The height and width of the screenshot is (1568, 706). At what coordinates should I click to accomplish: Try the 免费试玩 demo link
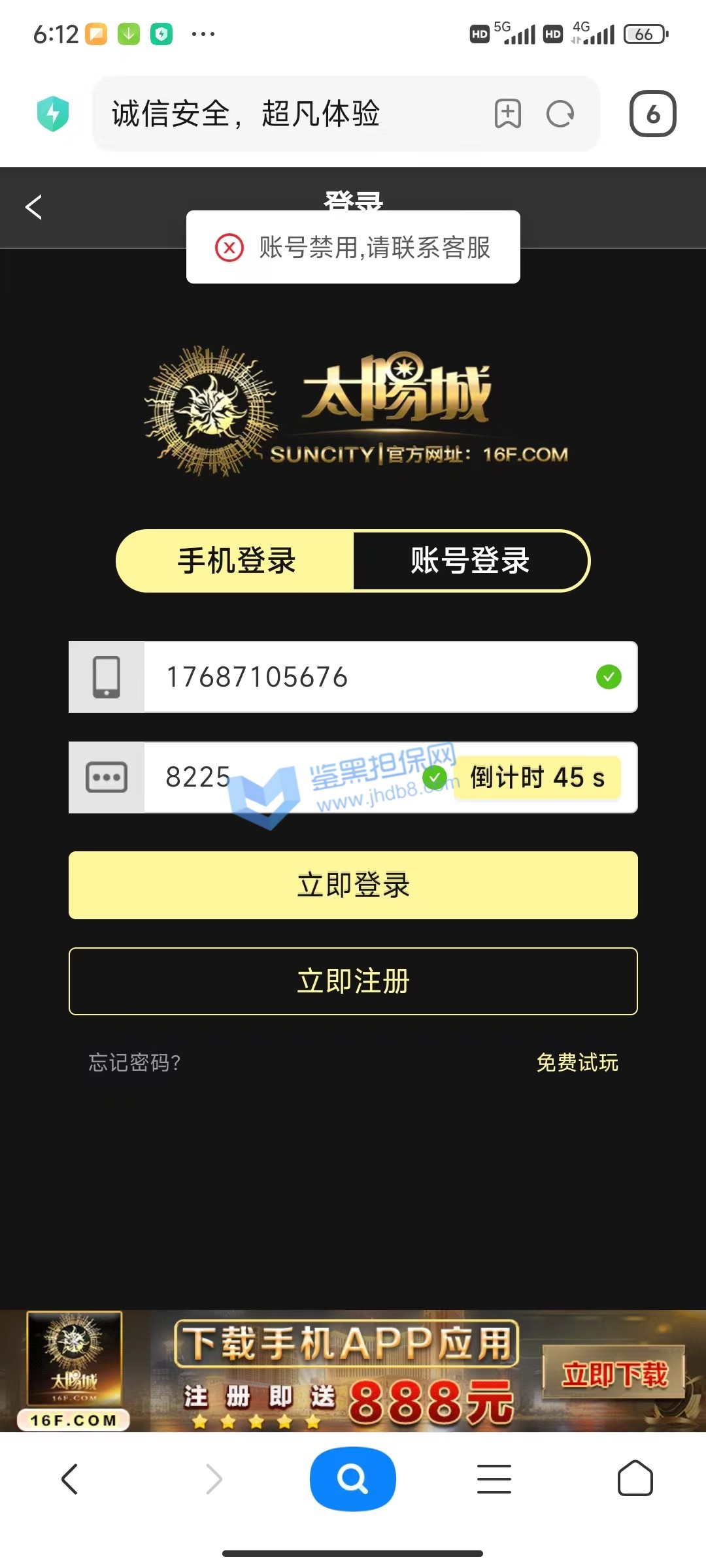coord(577,1063)
